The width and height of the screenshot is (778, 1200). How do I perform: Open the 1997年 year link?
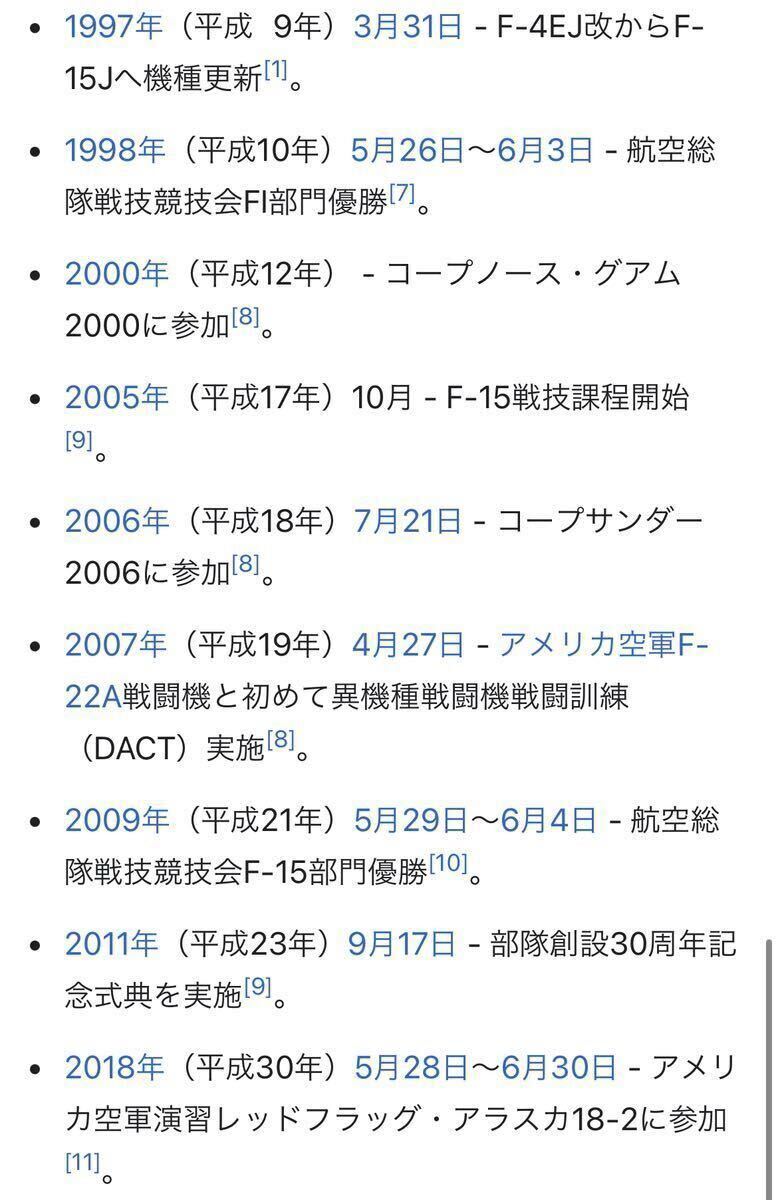113,27
